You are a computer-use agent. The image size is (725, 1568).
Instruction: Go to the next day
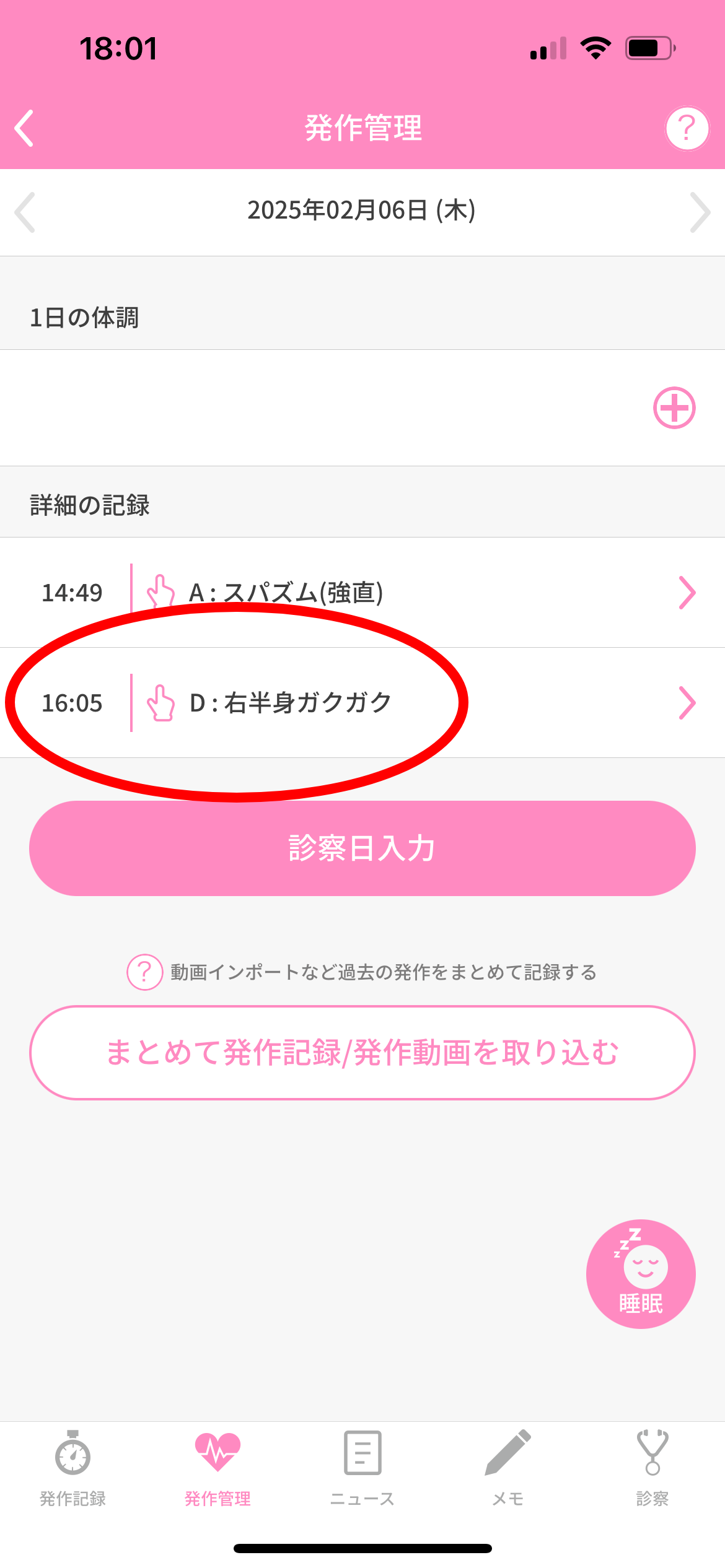(700, 212)
